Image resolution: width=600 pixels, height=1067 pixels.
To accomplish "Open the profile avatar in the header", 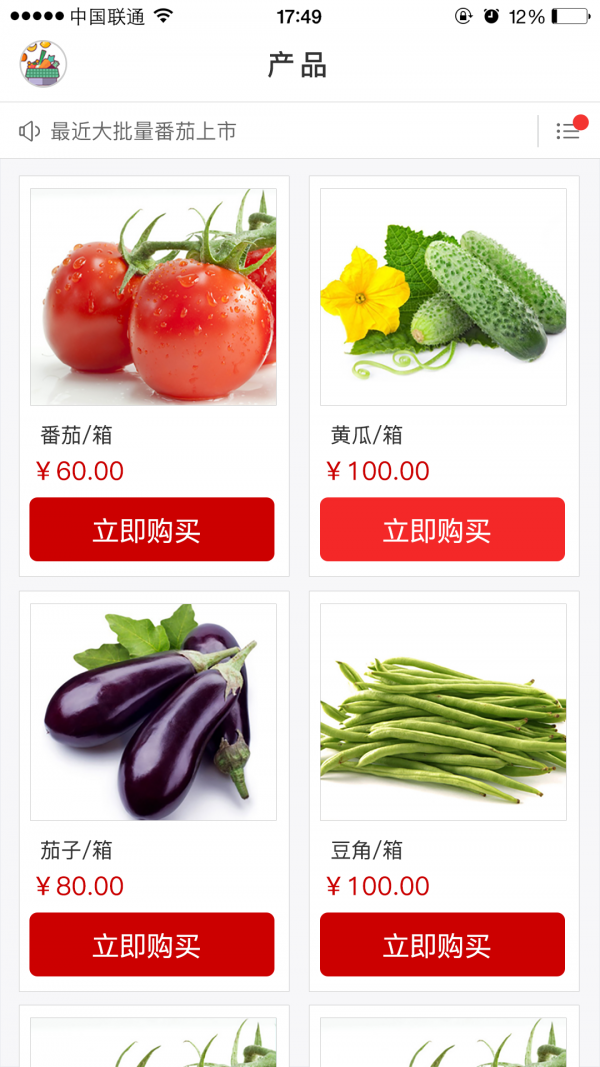I will (x=43, y=64).
